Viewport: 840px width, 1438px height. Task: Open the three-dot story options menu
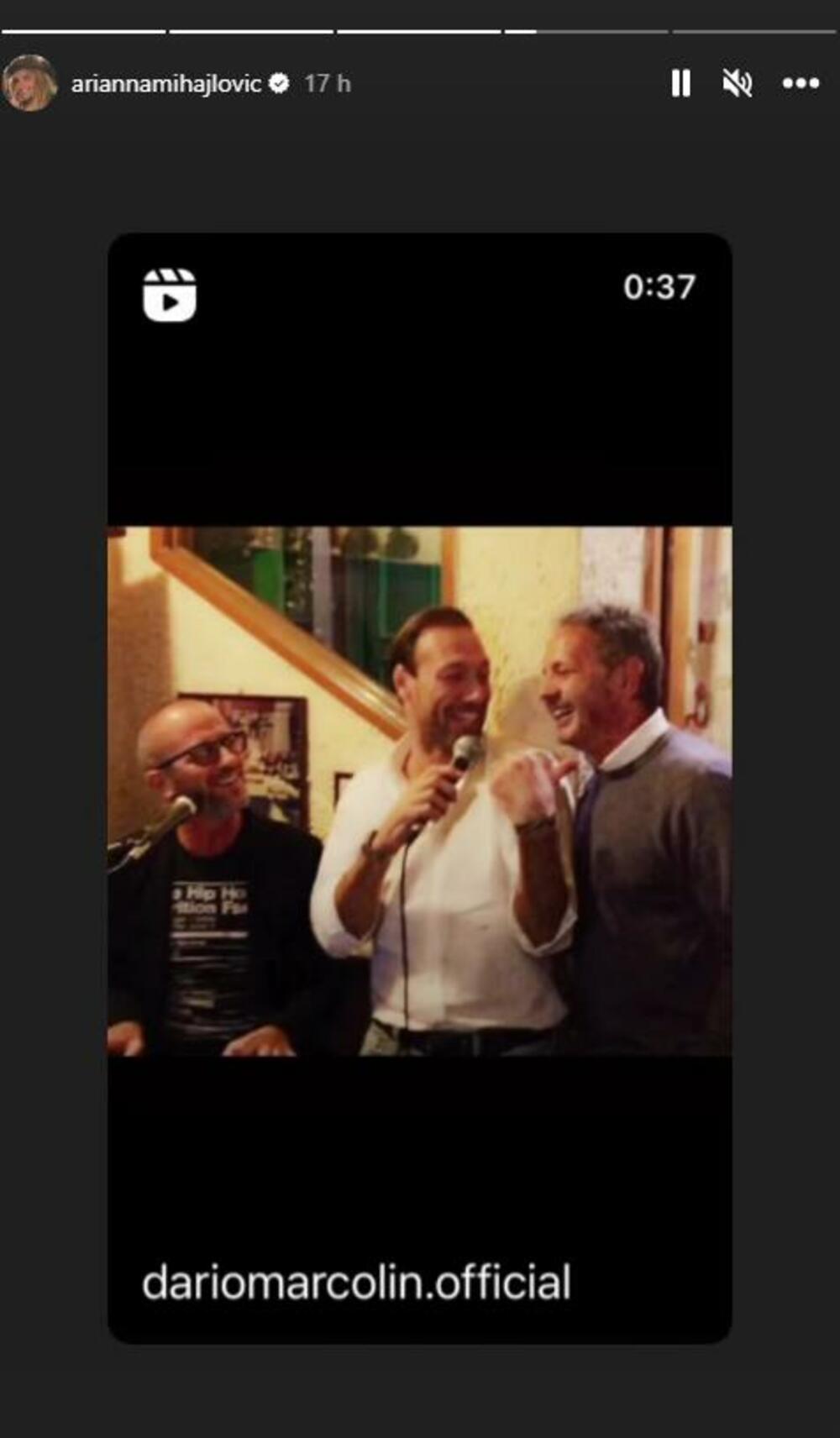(801, 83)
